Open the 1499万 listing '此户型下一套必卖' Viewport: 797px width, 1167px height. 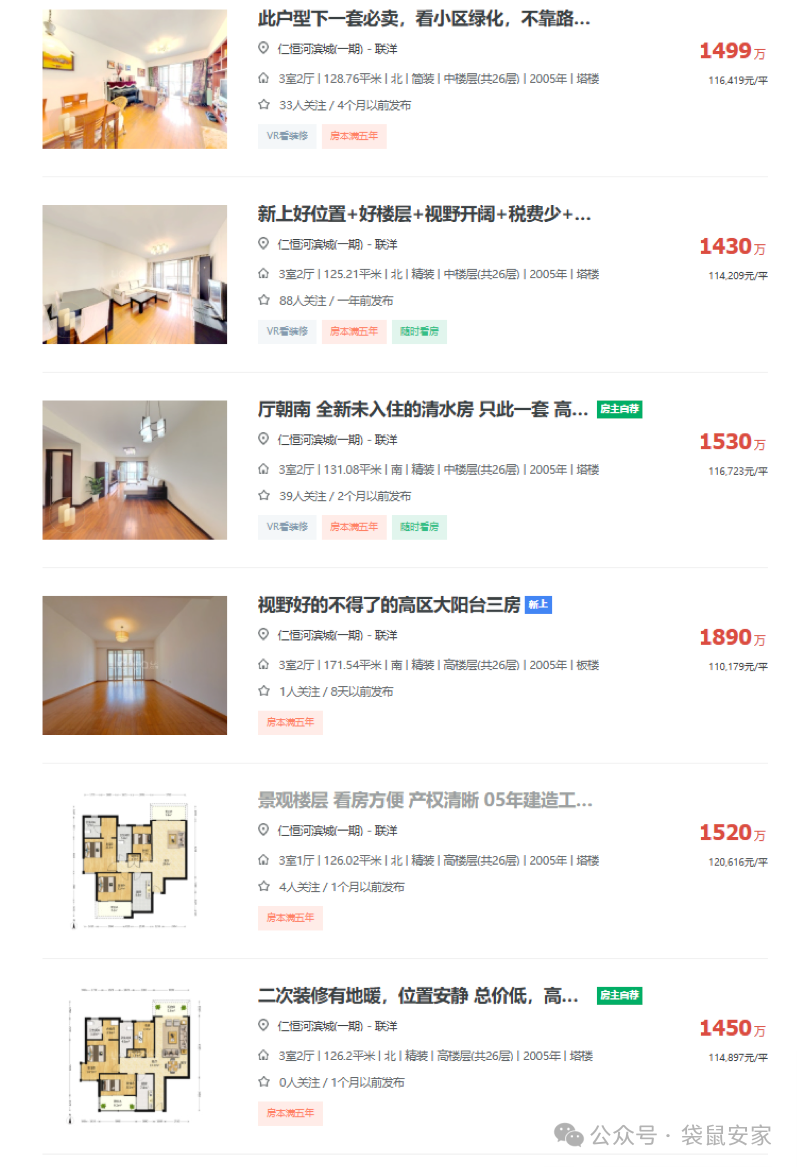click(x=423, y=19)
